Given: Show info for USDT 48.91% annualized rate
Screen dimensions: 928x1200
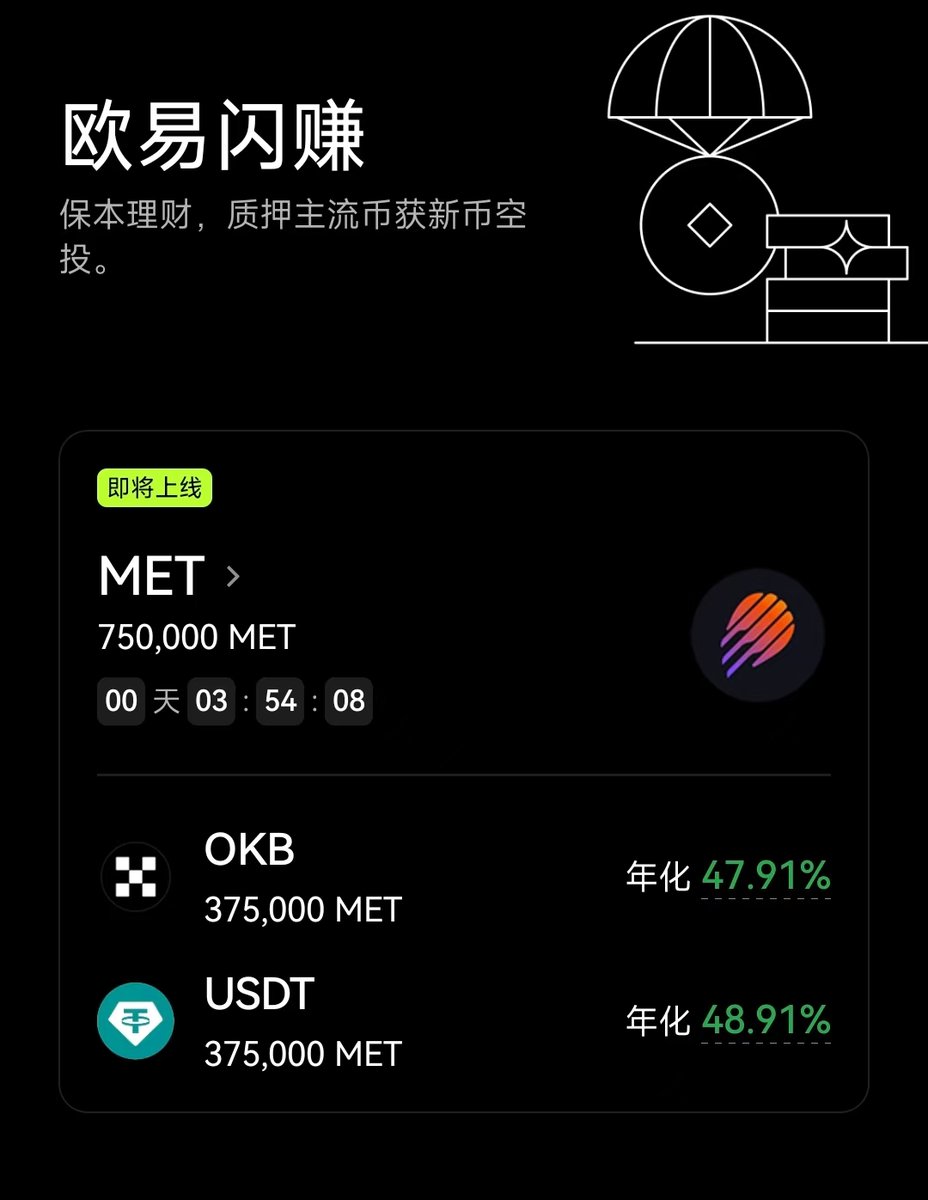Looking at the screenshot, I should (x=766, y=1021).
